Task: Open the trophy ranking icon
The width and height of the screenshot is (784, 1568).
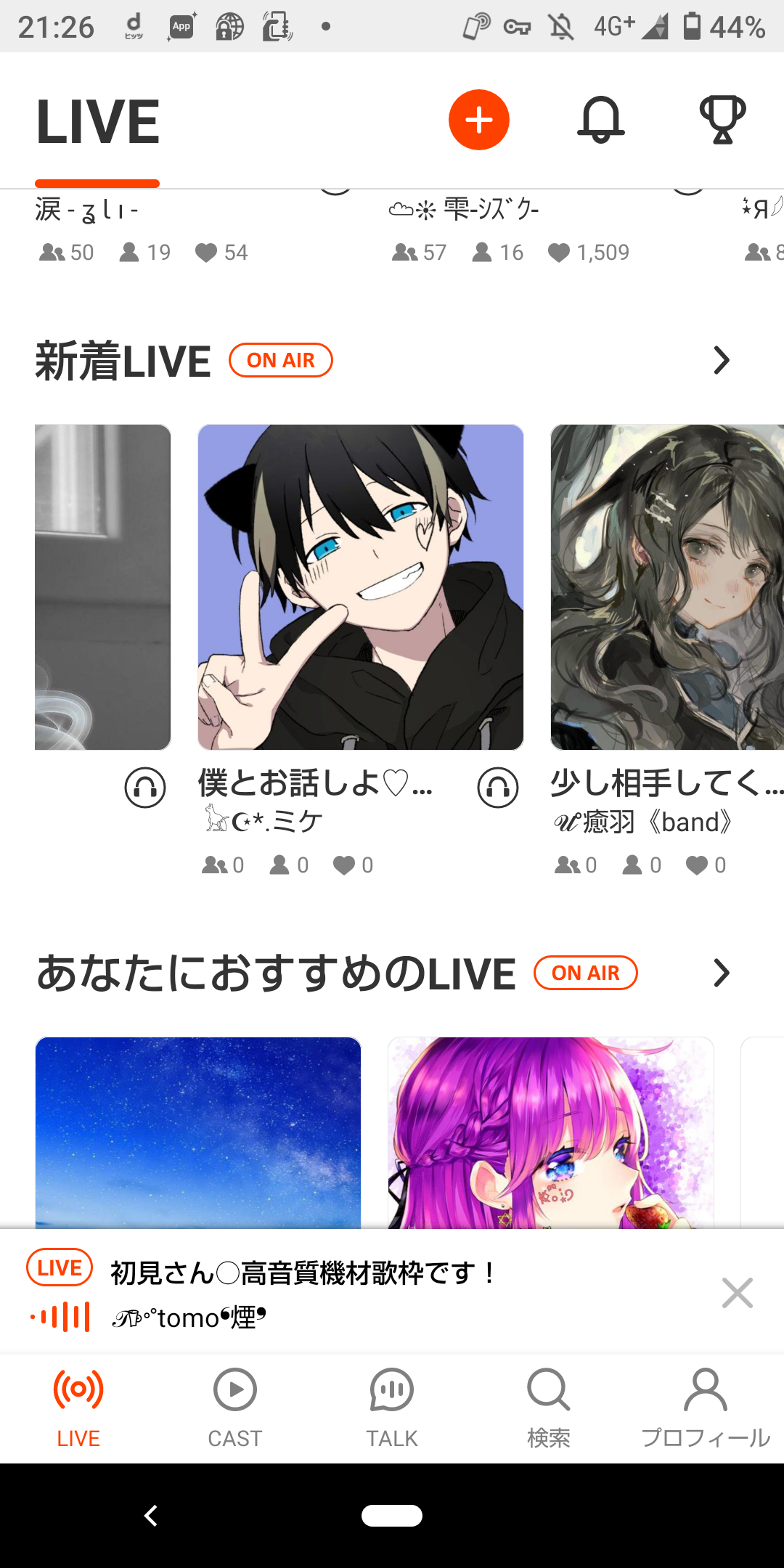Action: pyautogui.click(x=722, y=120)
